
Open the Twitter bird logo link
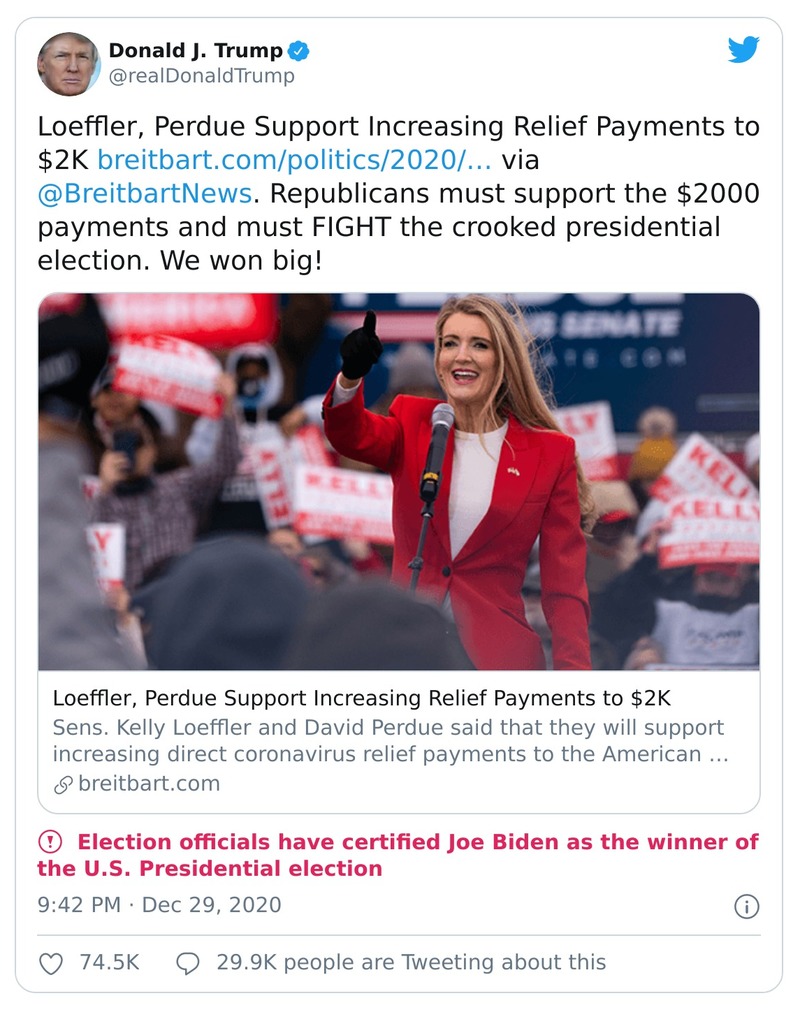coord(743,50)
